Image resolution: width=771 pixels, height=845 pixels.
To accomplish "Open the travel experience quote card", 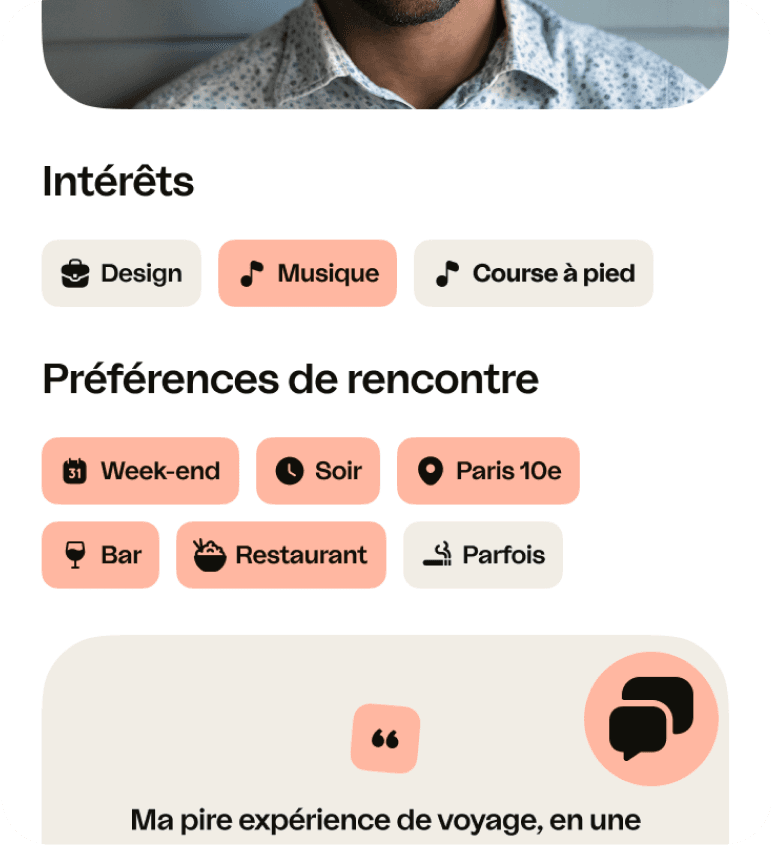I will tap(385, 740).
